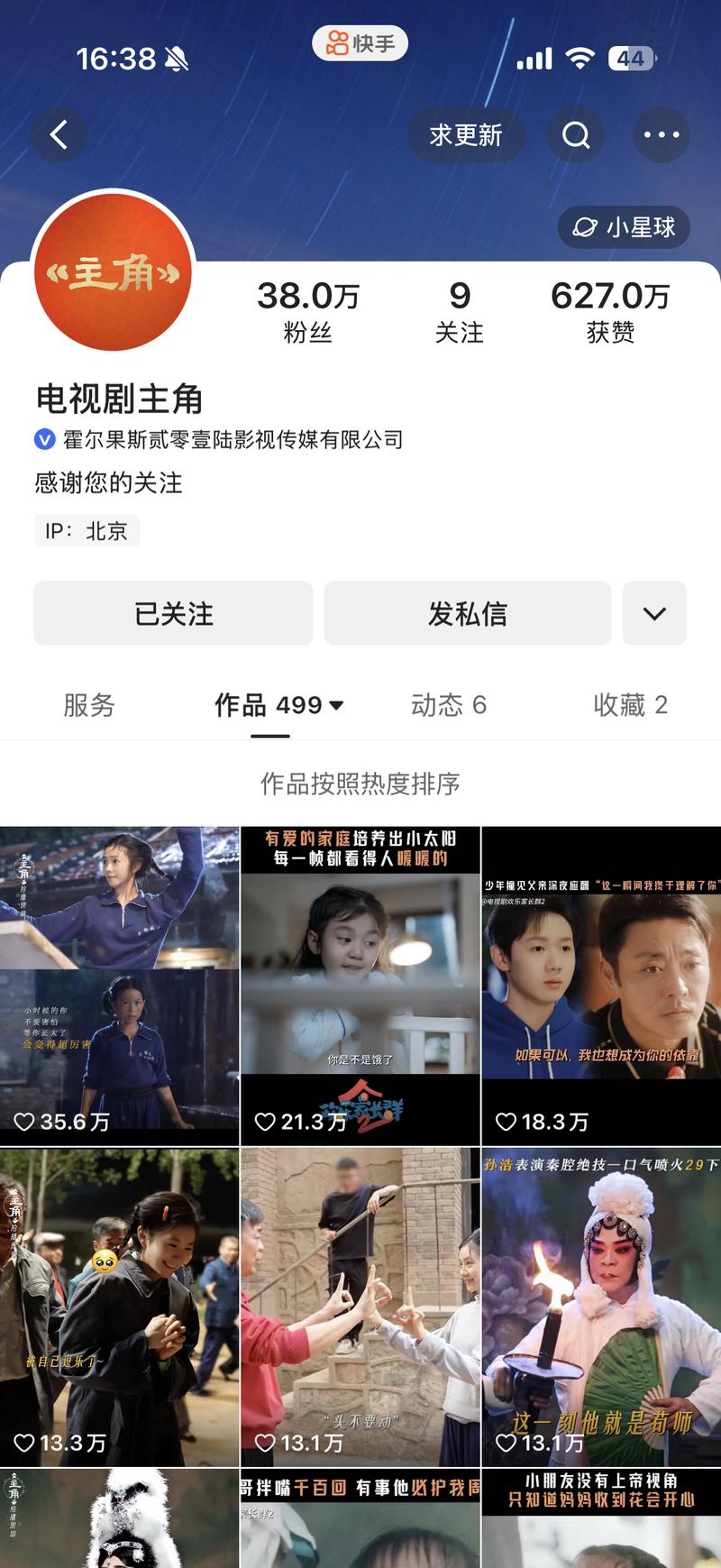Image resolution: width=721 pixels, height=1568 pixels.
Task: Switch to the 动态 6 tab
Action: click(x=449, y=705)
